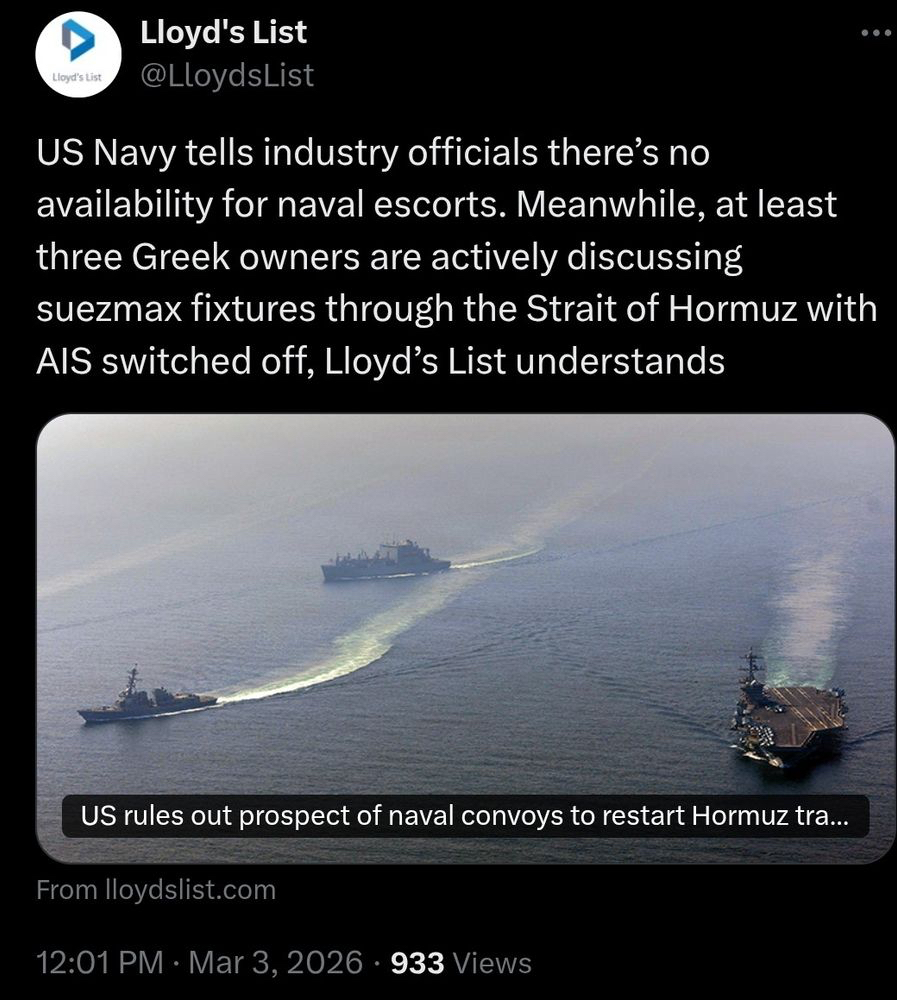View the post's 933 Views analytics

point(460,963)
